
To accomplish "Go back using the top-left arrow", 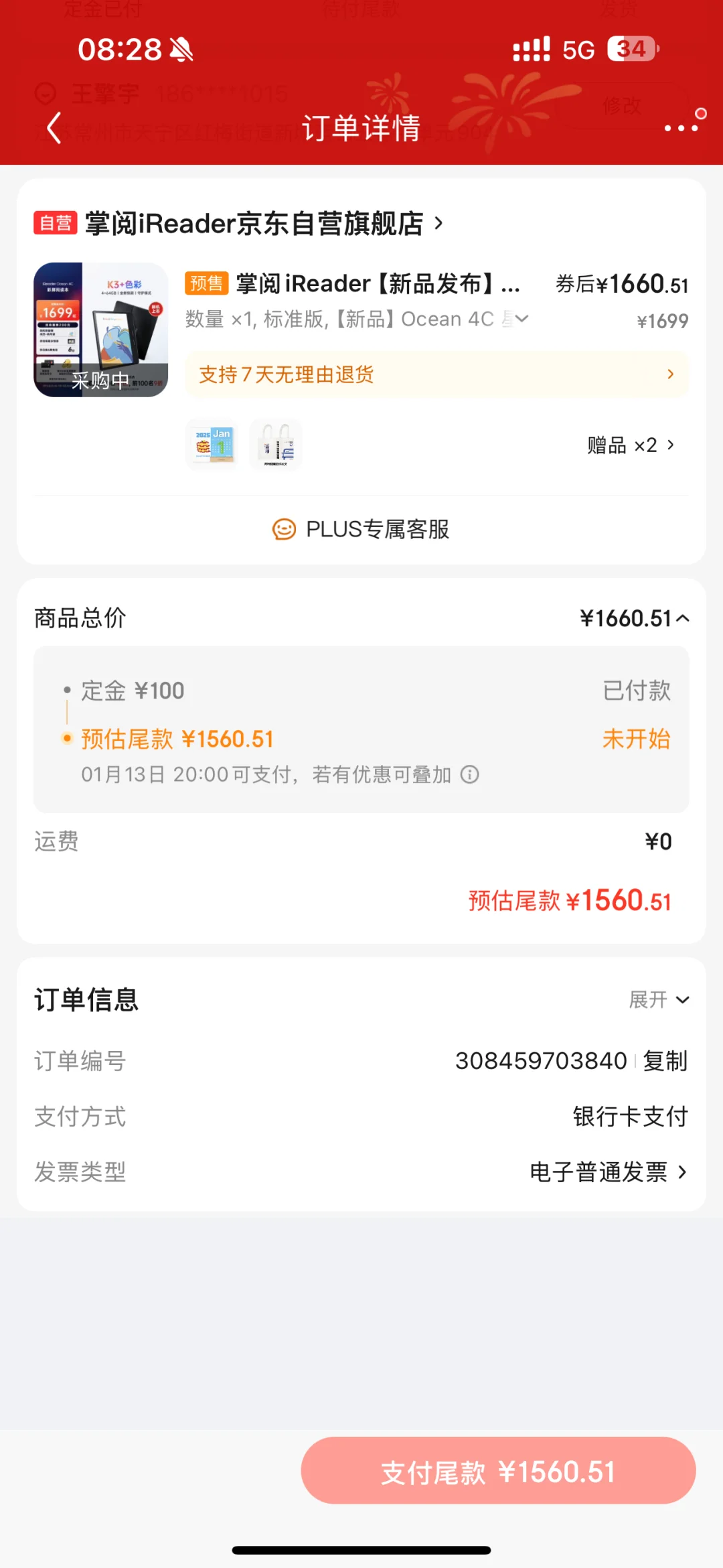I will click(54, 127).
